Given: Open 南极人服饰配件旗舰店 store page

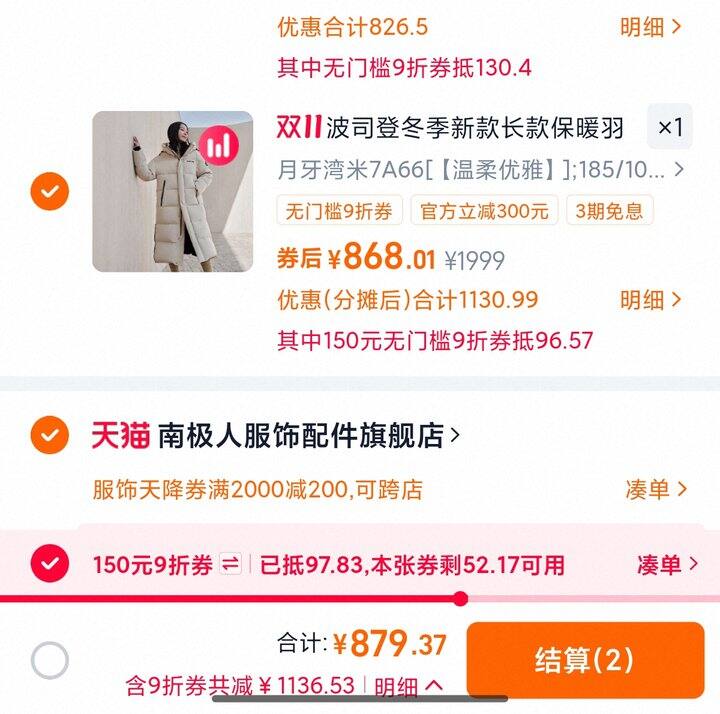Looking at the screenshot, I should 300,435.
